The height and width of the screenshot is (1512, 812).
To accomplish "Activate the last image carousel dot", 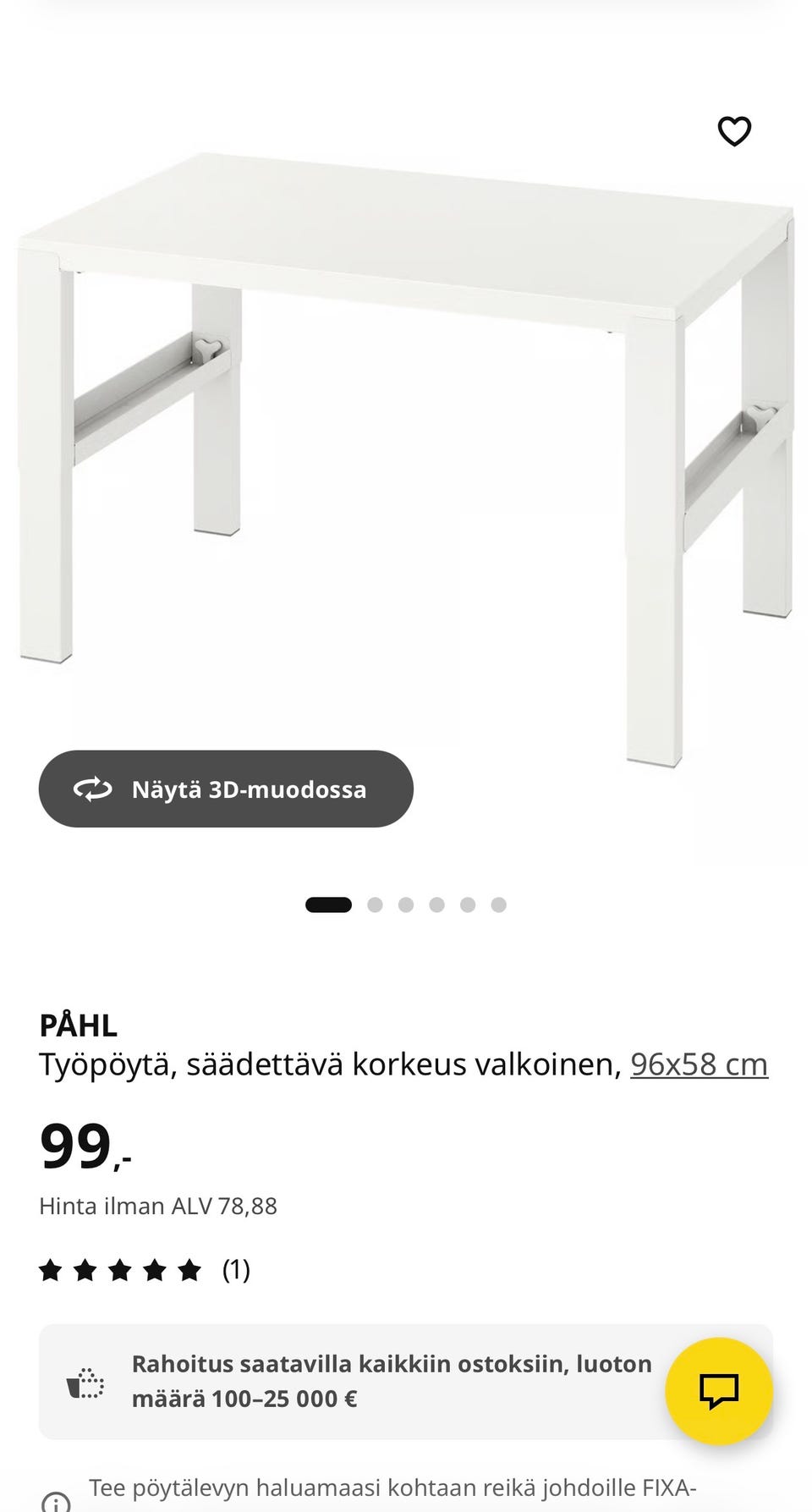I will pyautogui.click(x=499, y=904).
